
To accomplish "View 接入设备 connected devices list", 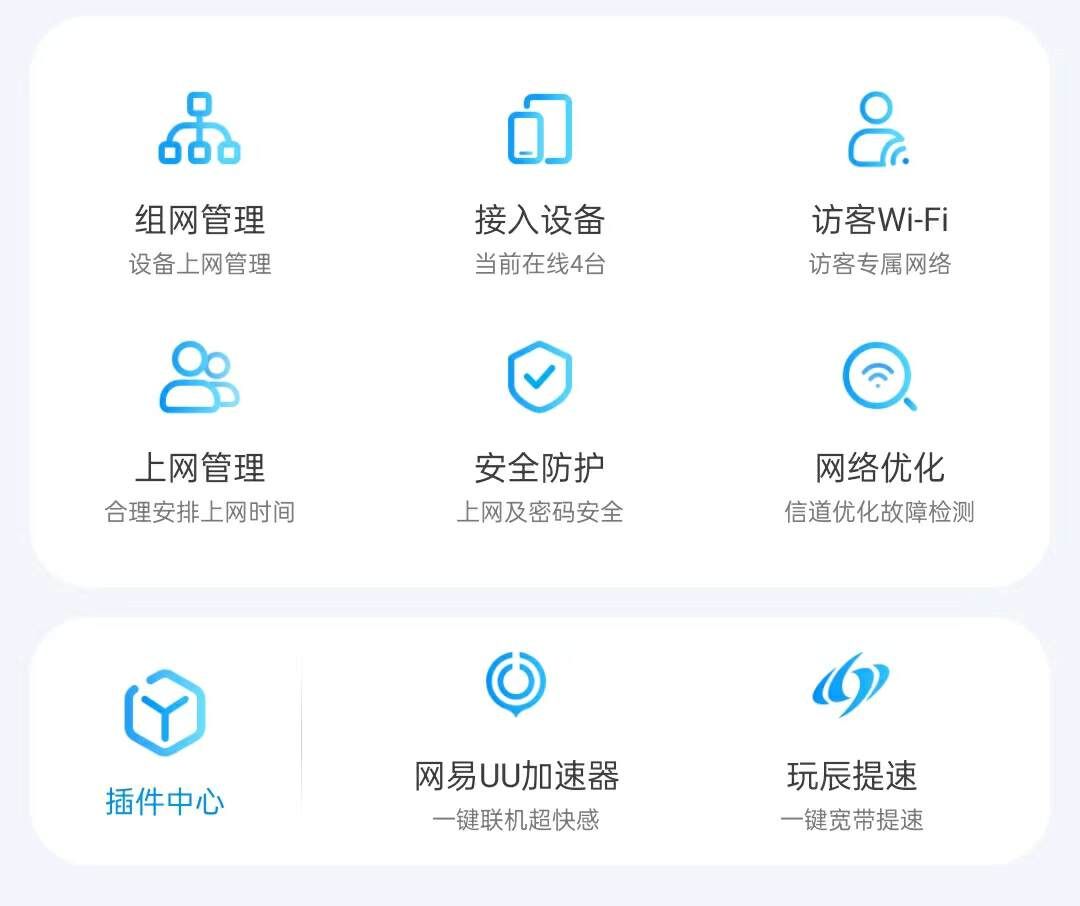I will pos(540,180).
